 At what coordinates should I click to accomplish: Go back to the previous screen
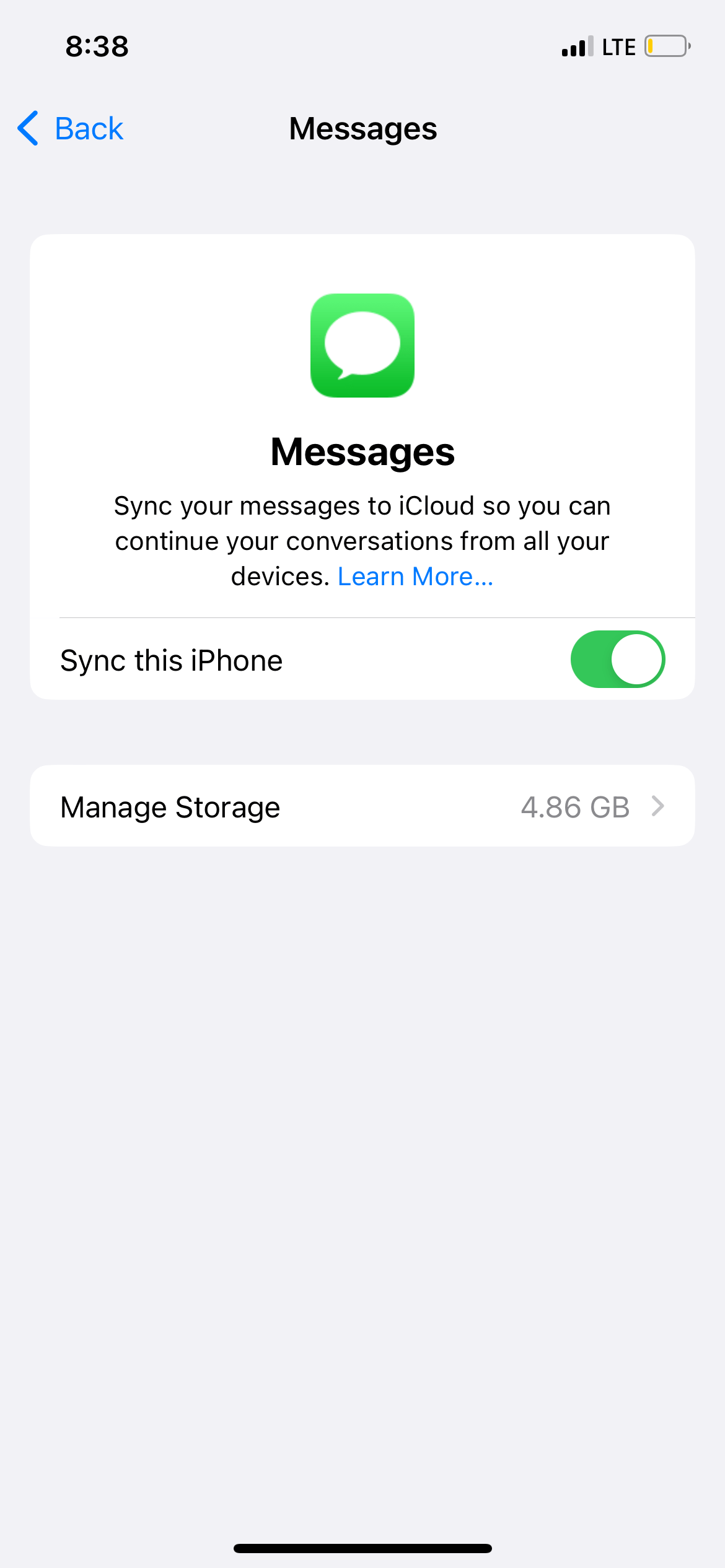(x=71, y=129)
